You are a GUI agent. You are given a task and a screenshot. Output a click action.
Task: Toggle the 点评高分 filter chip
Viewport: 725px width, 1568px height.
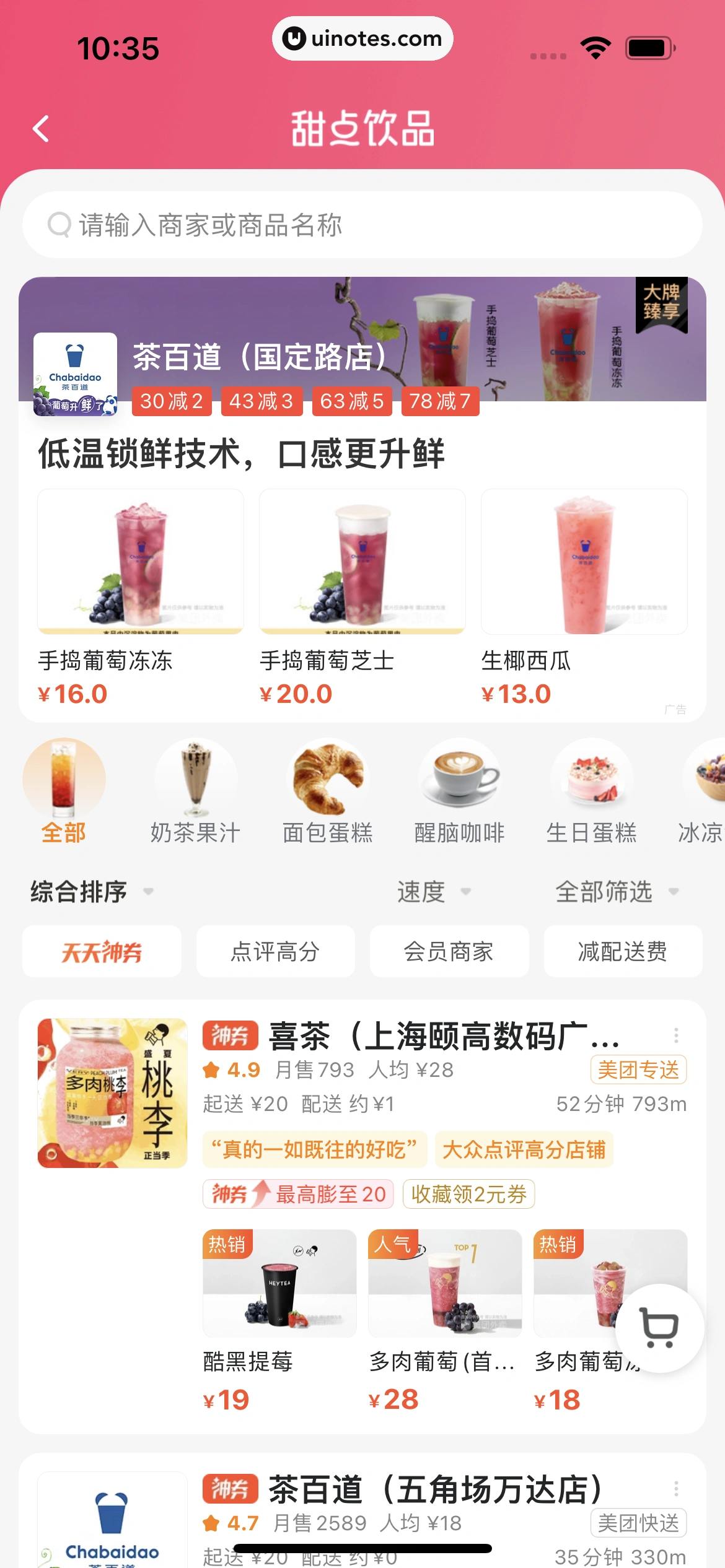coord(276,951)
